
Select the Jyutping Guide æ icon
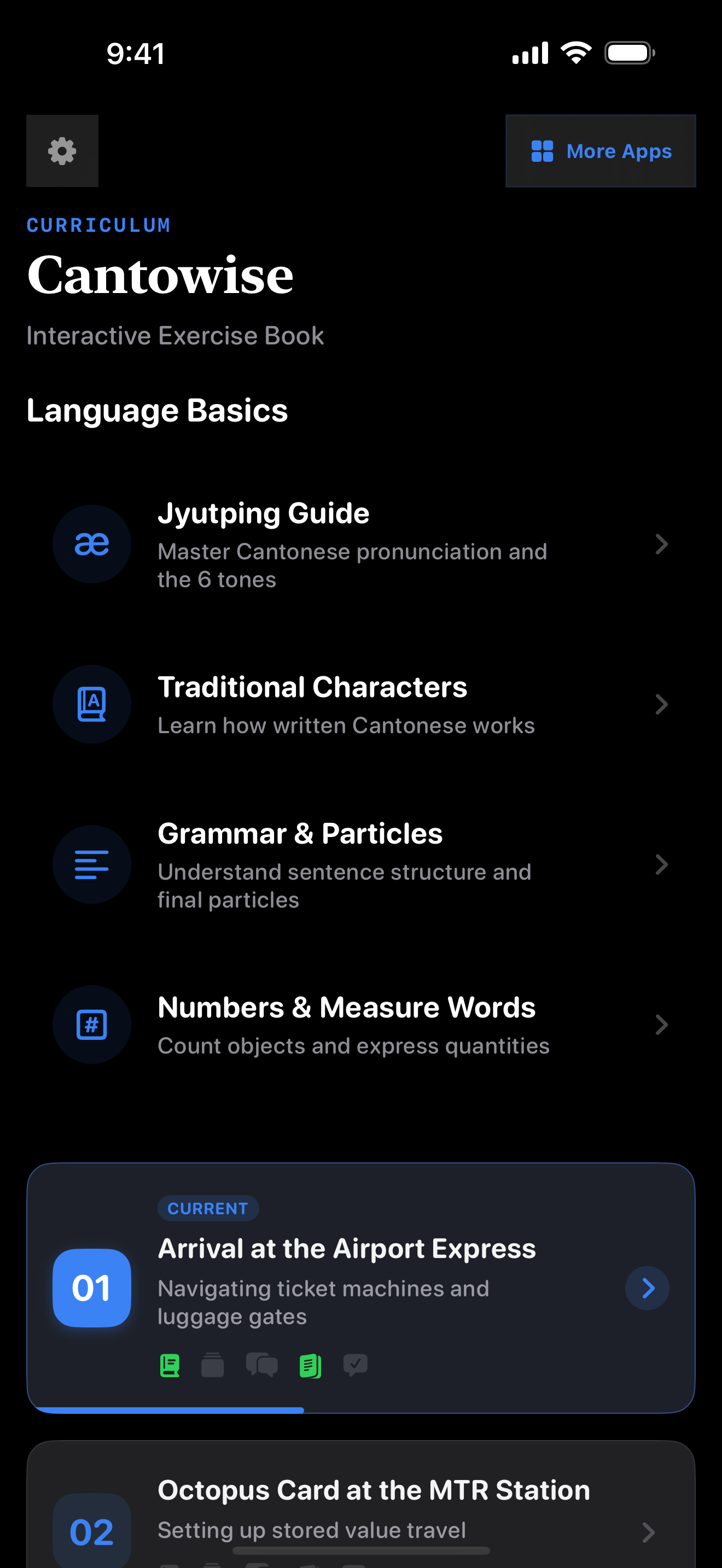(x=91, y=543)
